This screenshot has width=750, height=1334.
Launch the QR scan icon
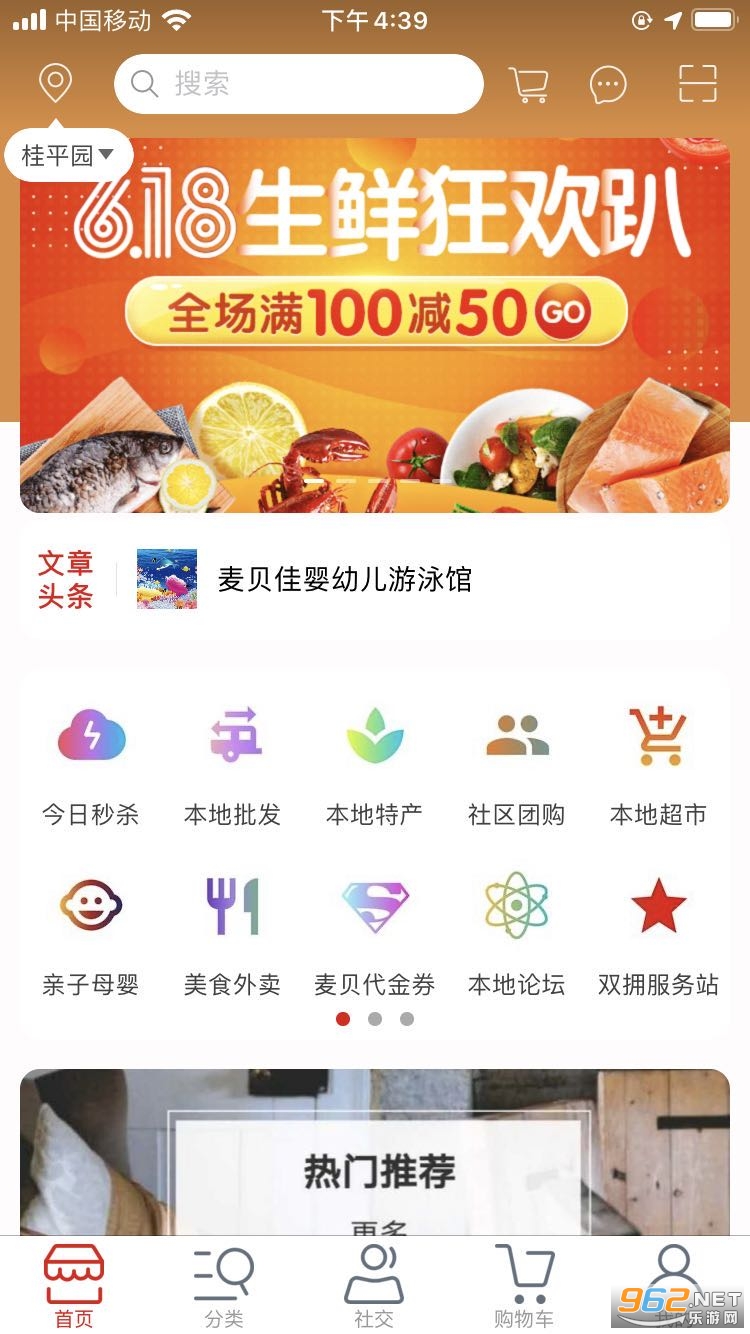(698, 84)
